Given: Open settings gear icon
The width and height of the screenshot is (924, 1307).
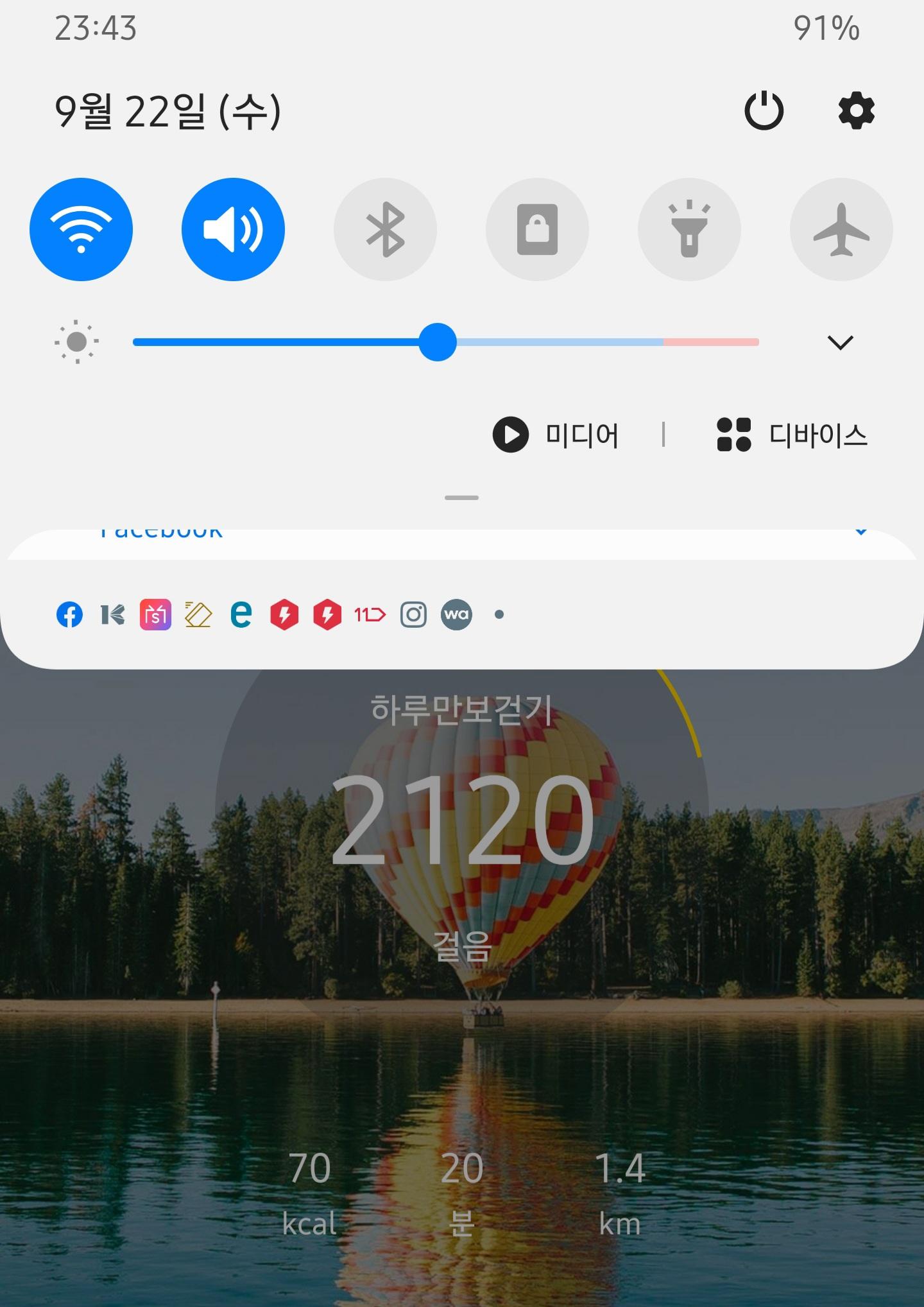Looking at the screenshot, I should 857,110.
